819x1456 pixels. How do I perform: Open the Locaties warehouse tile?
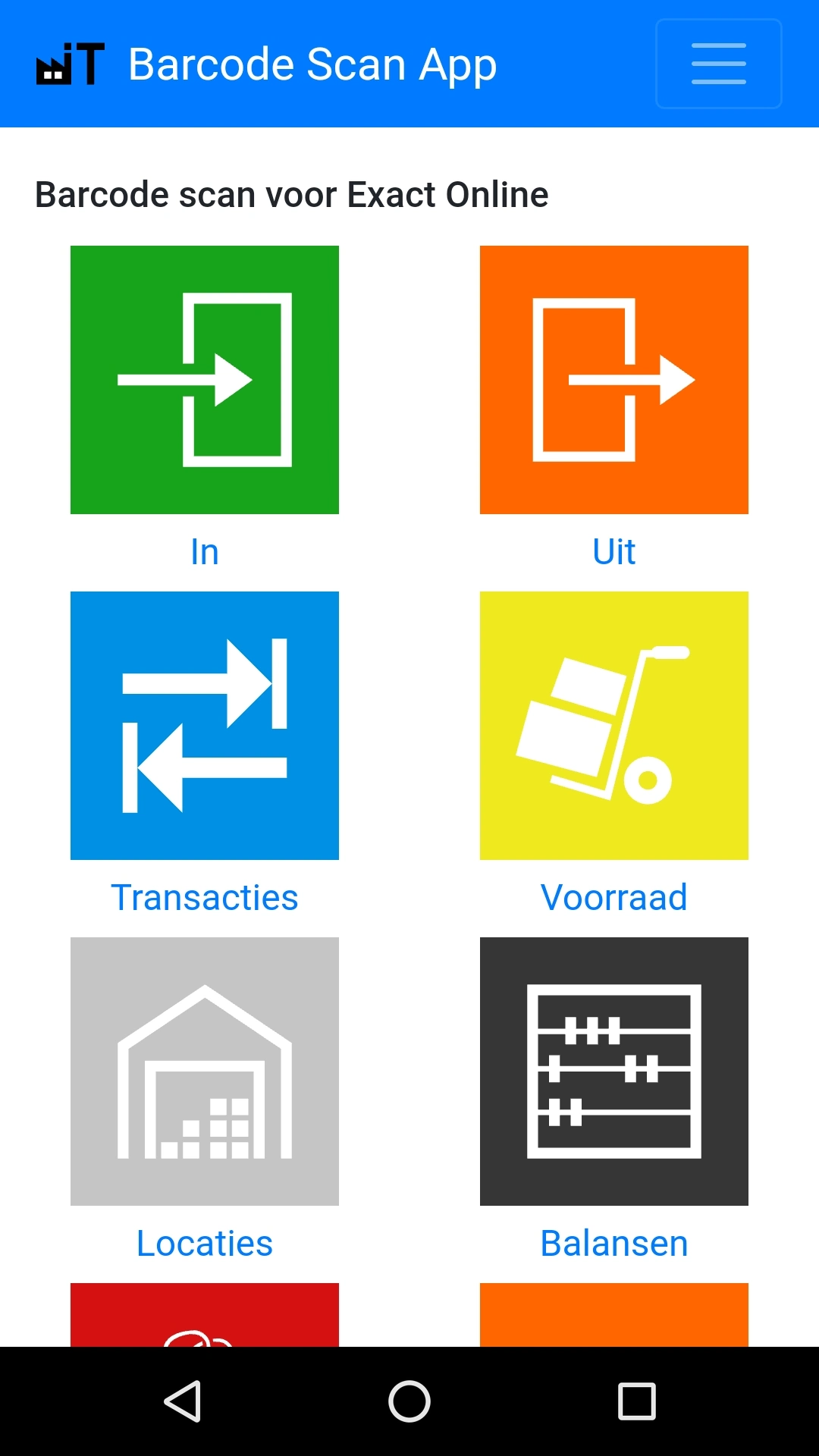[x=205, y=1072]
